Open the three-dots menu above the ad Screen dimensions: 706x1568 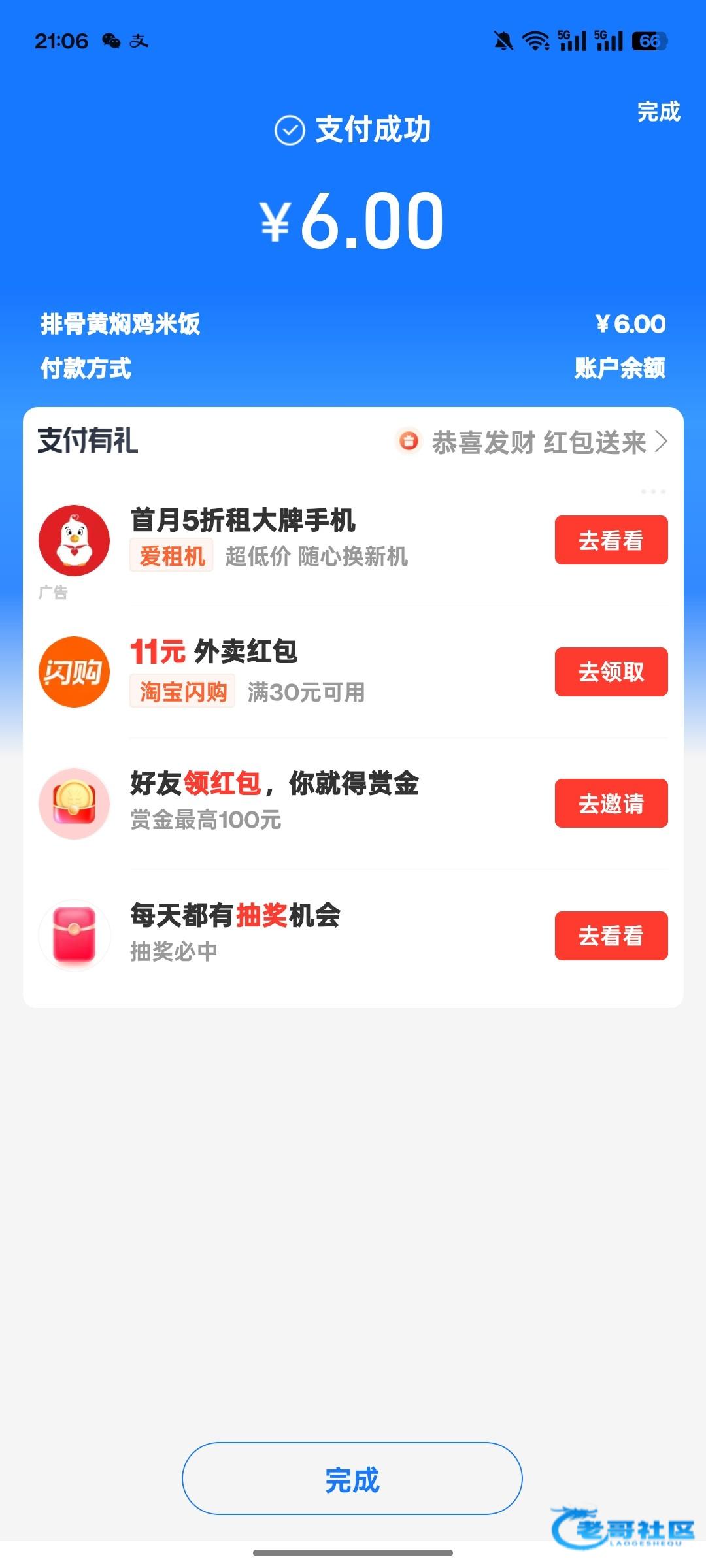pos(653,491)
